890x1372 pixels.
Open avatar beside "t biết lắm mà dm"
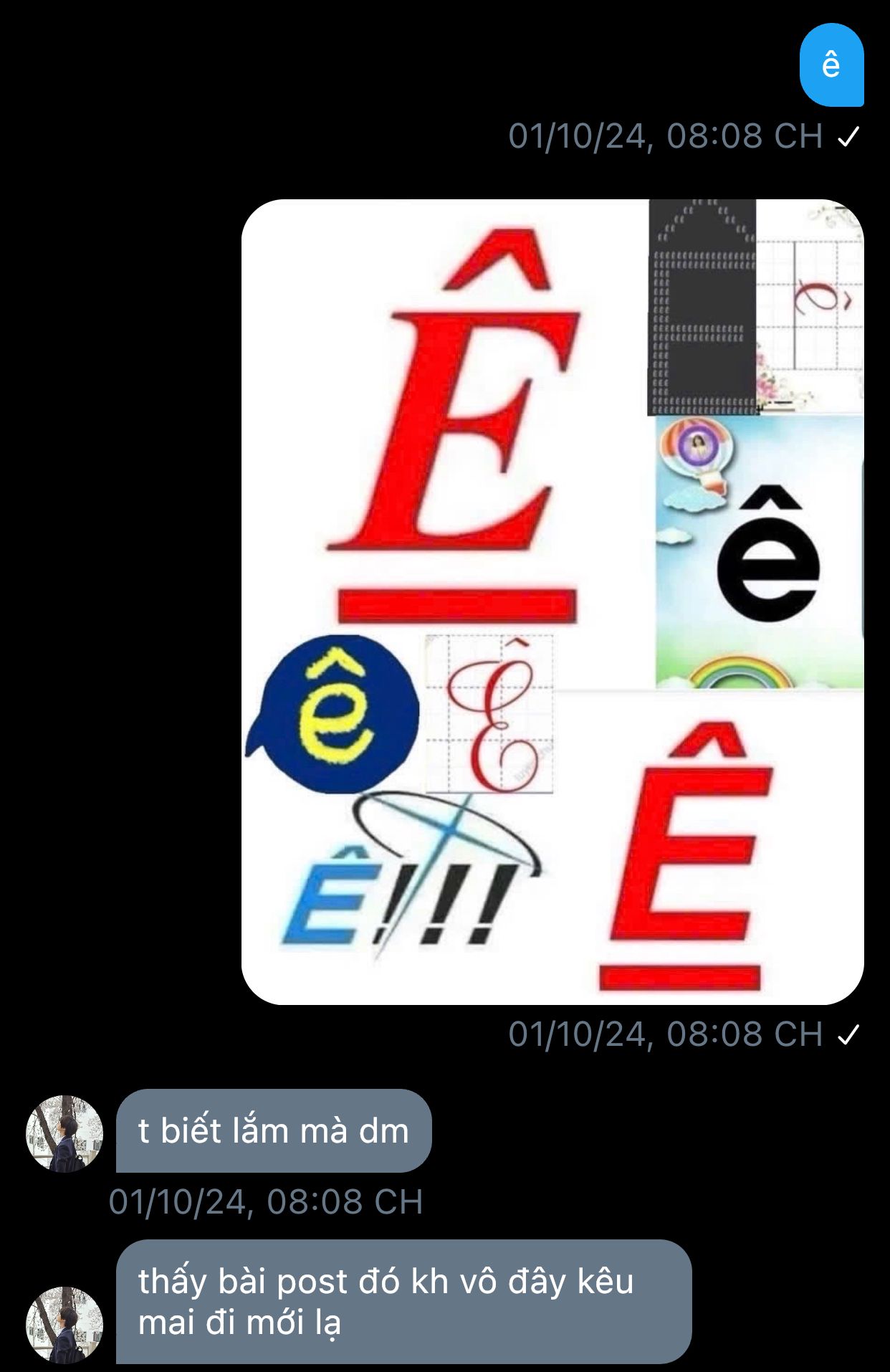click(64, 1133)
